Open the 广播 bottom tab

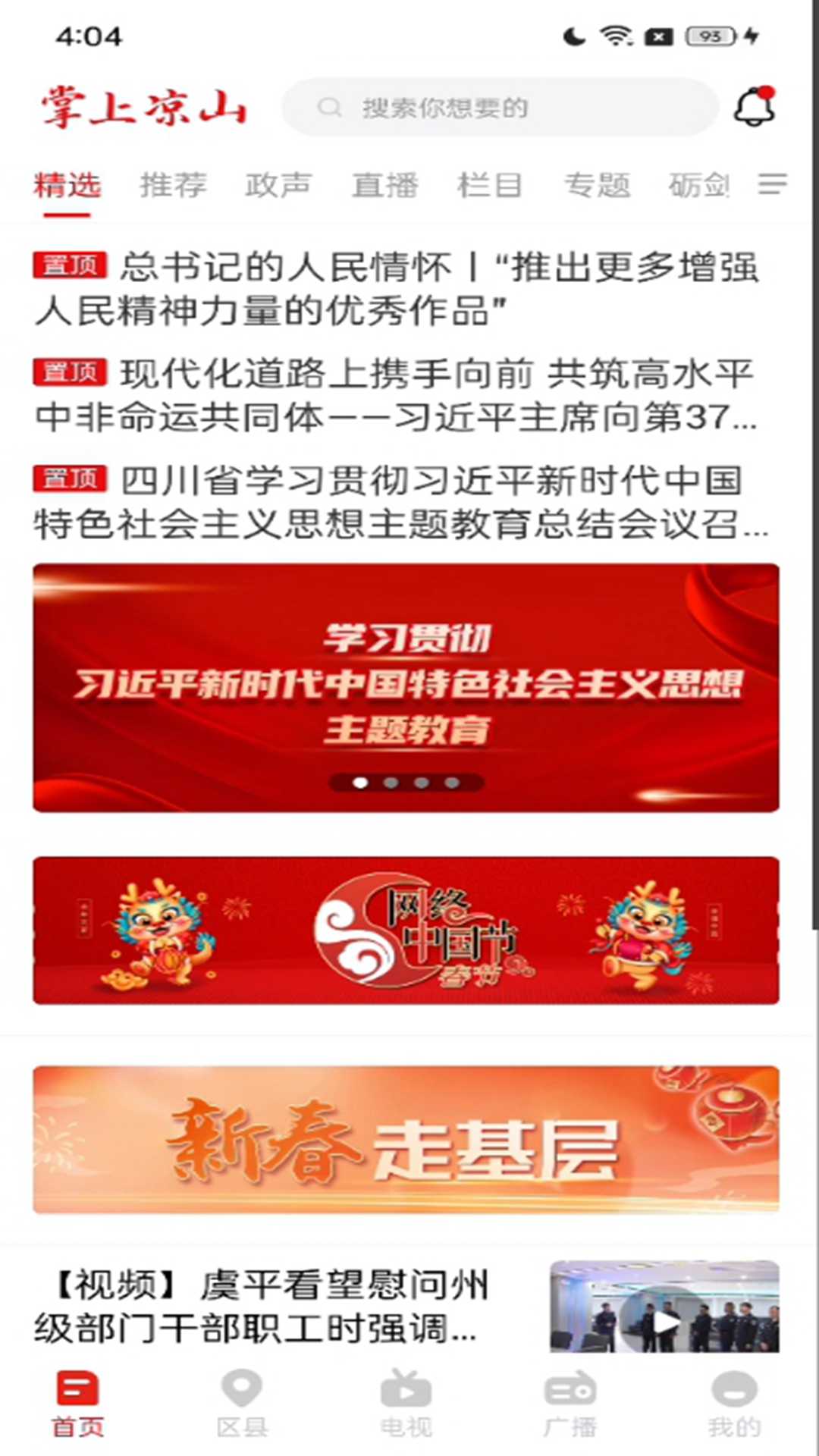[570, 1404]
